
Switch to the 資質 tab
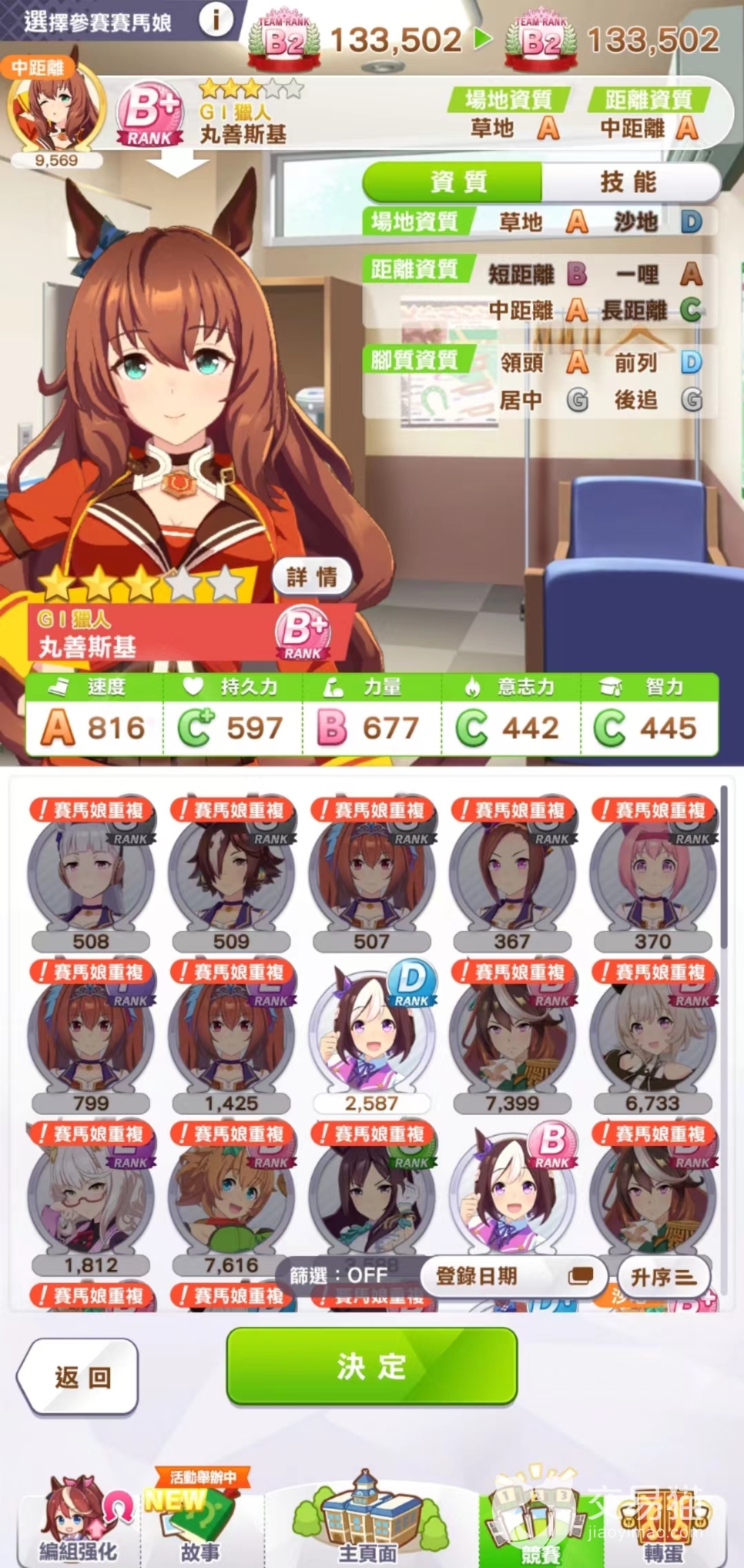click(x=457, y=182)
